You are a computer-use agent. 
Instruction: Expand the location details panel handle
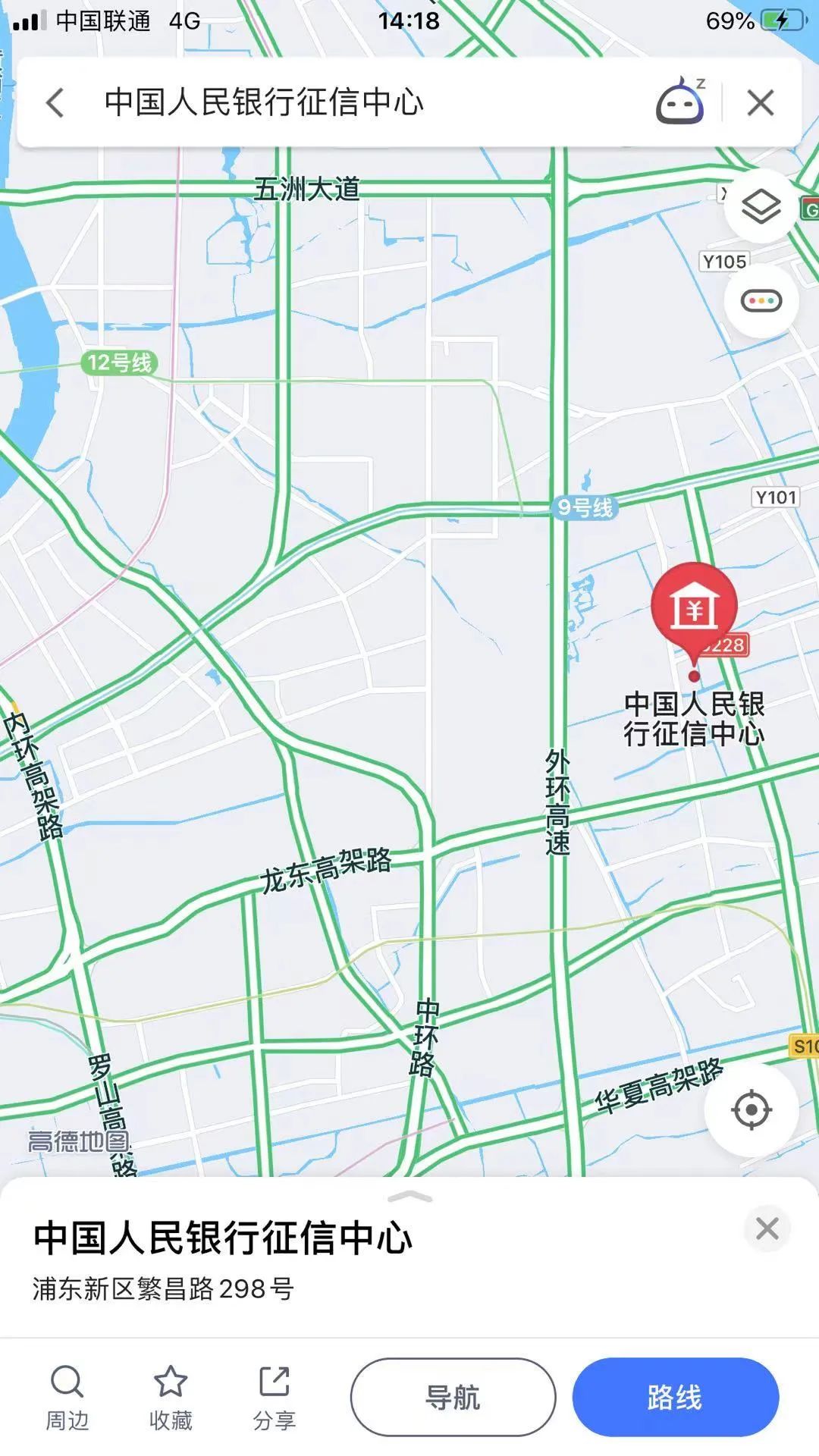[409, 1197]
